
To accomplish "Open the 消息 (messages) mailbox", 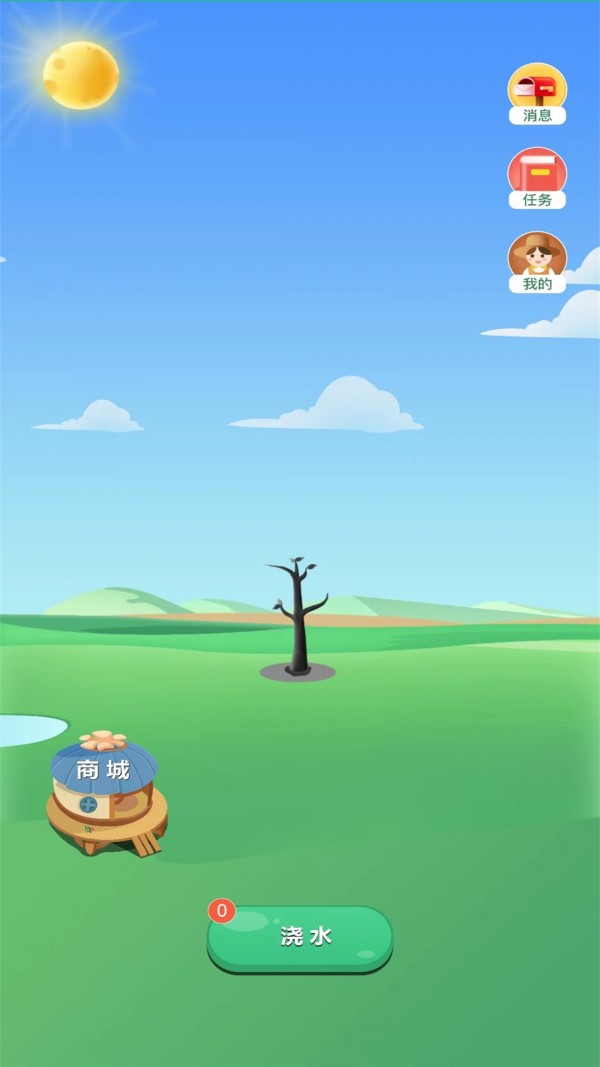I will 537,92.
